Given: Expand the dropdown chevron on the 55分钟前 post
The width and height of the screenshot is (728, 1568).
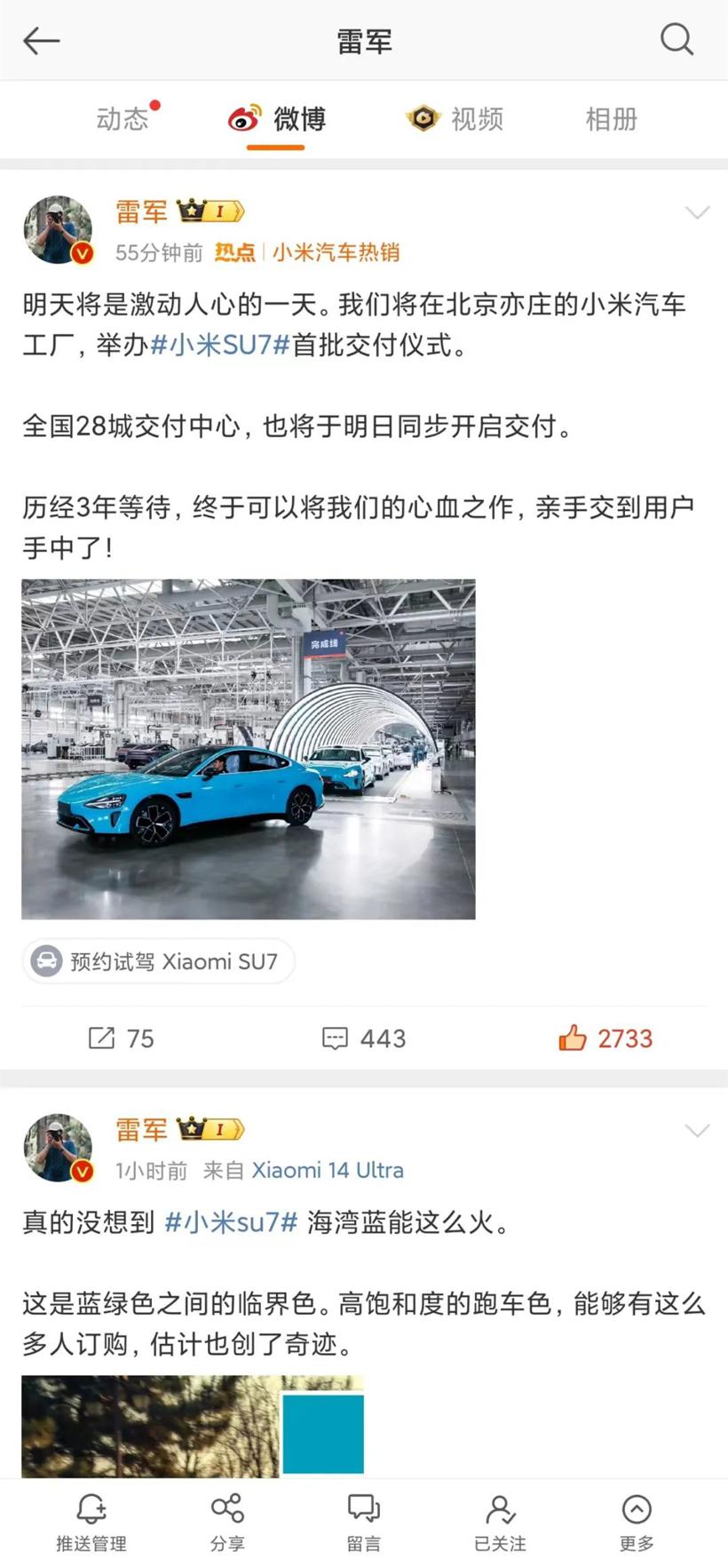Looking at the screenshot, I should pos(697,212).
